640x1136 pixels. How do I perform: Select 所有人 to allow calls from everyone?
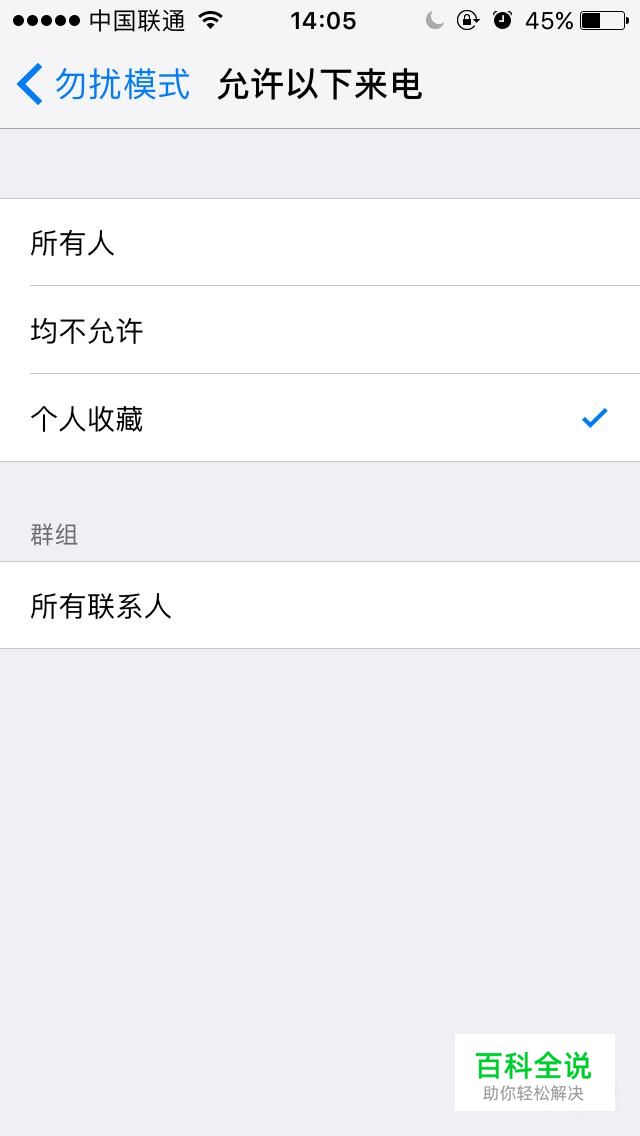point(320,243)
